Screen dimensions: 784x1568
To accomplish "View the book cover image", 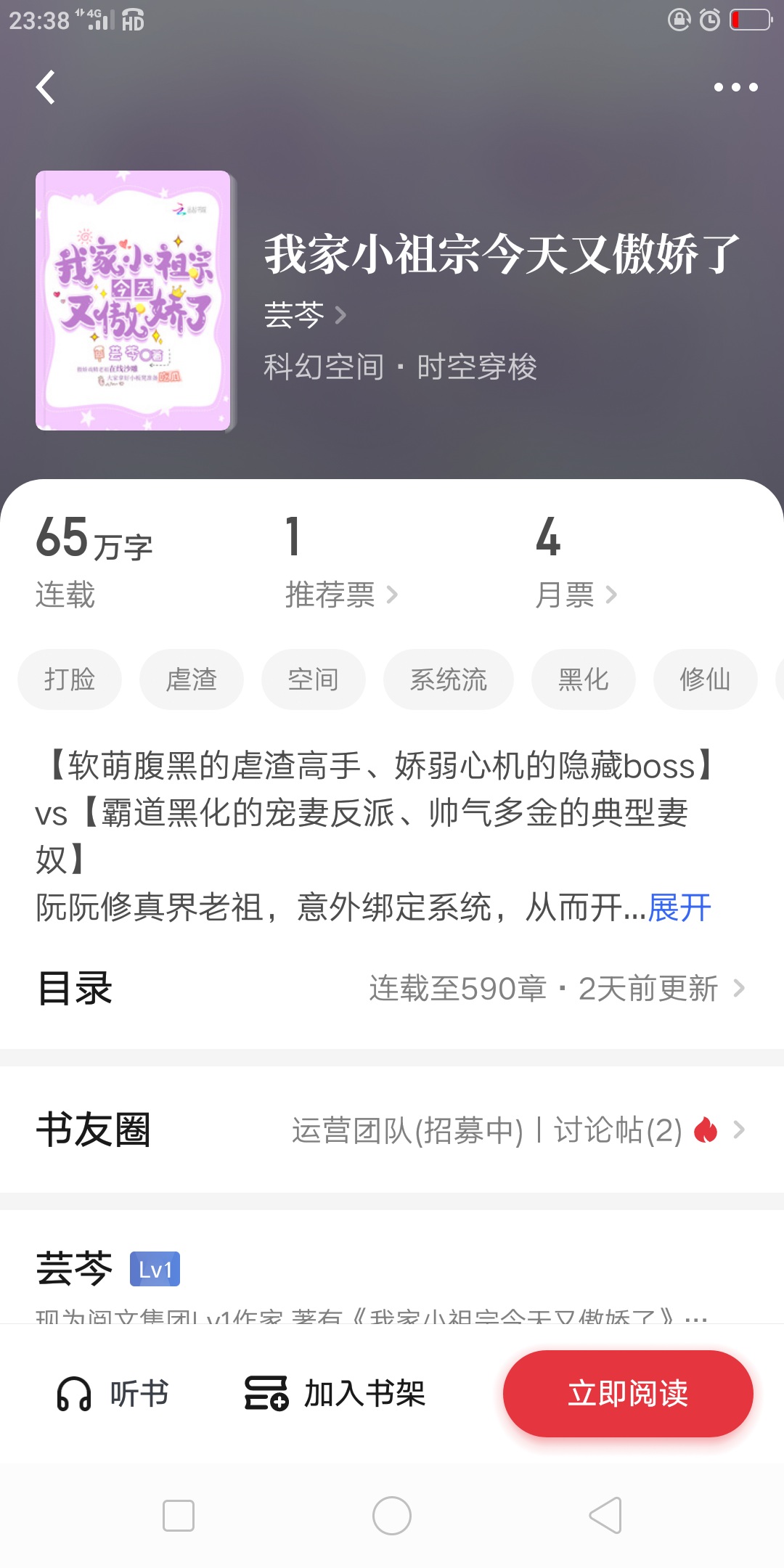I will (133, 301).
